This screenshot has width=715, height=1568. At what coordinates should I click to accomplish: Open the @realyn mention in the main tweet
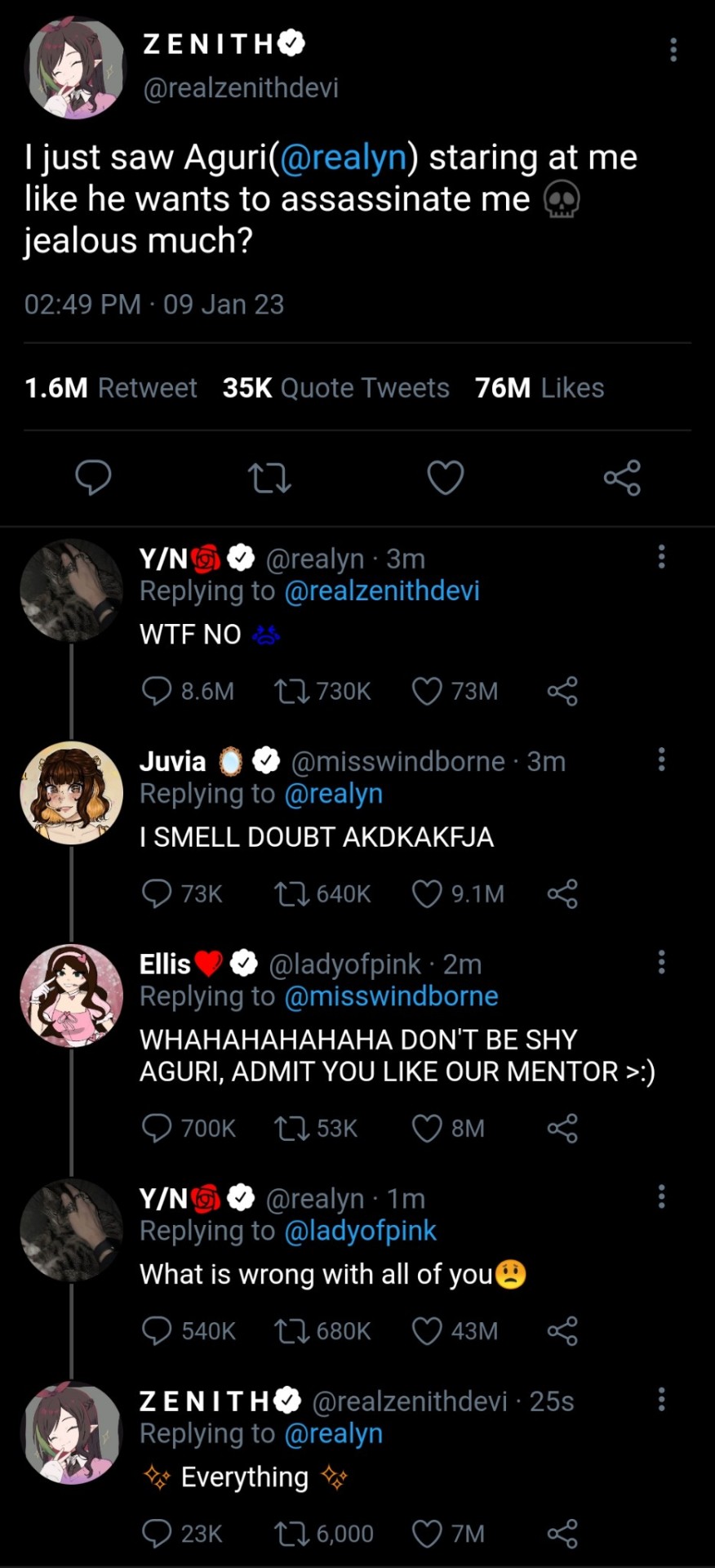click(x=343, y=158)
